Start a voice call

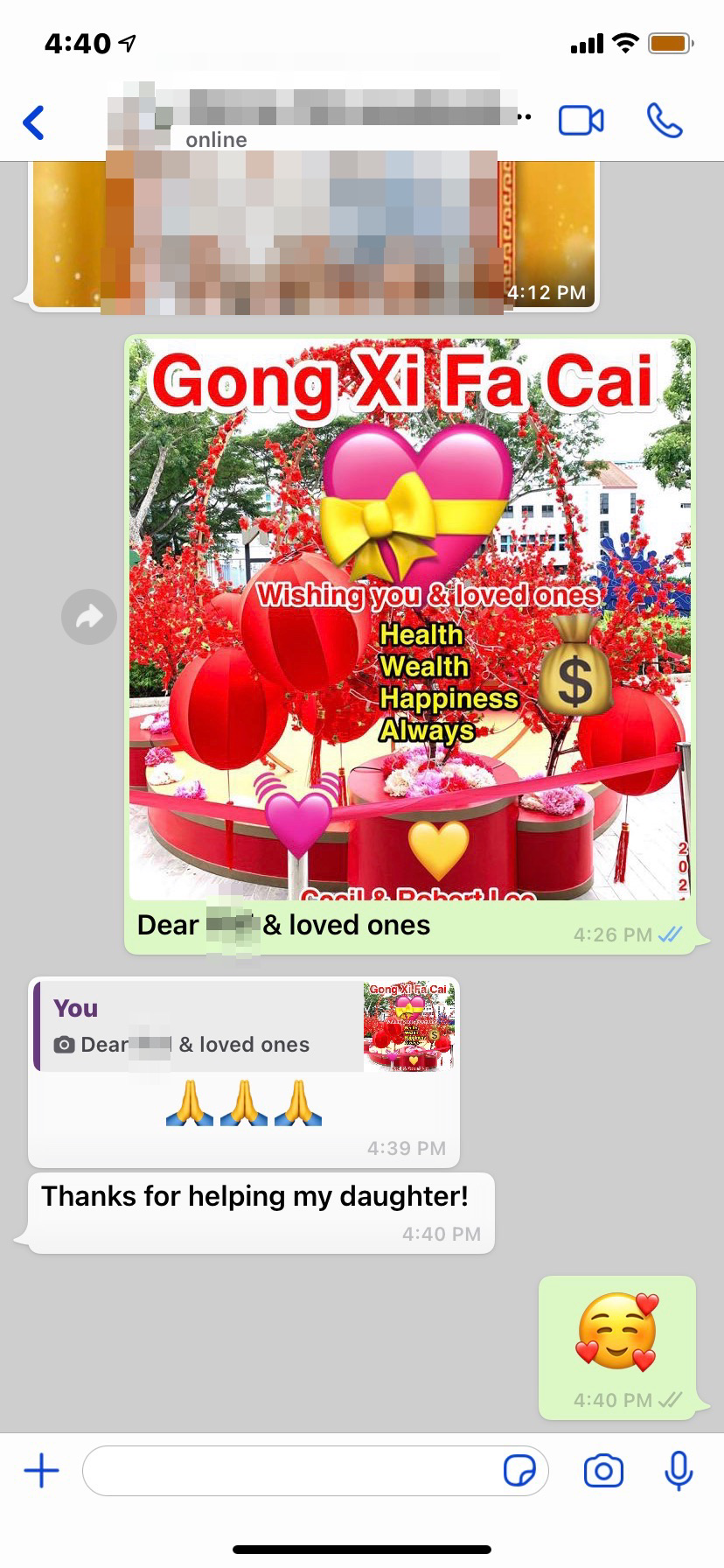[x=665, y=121]
